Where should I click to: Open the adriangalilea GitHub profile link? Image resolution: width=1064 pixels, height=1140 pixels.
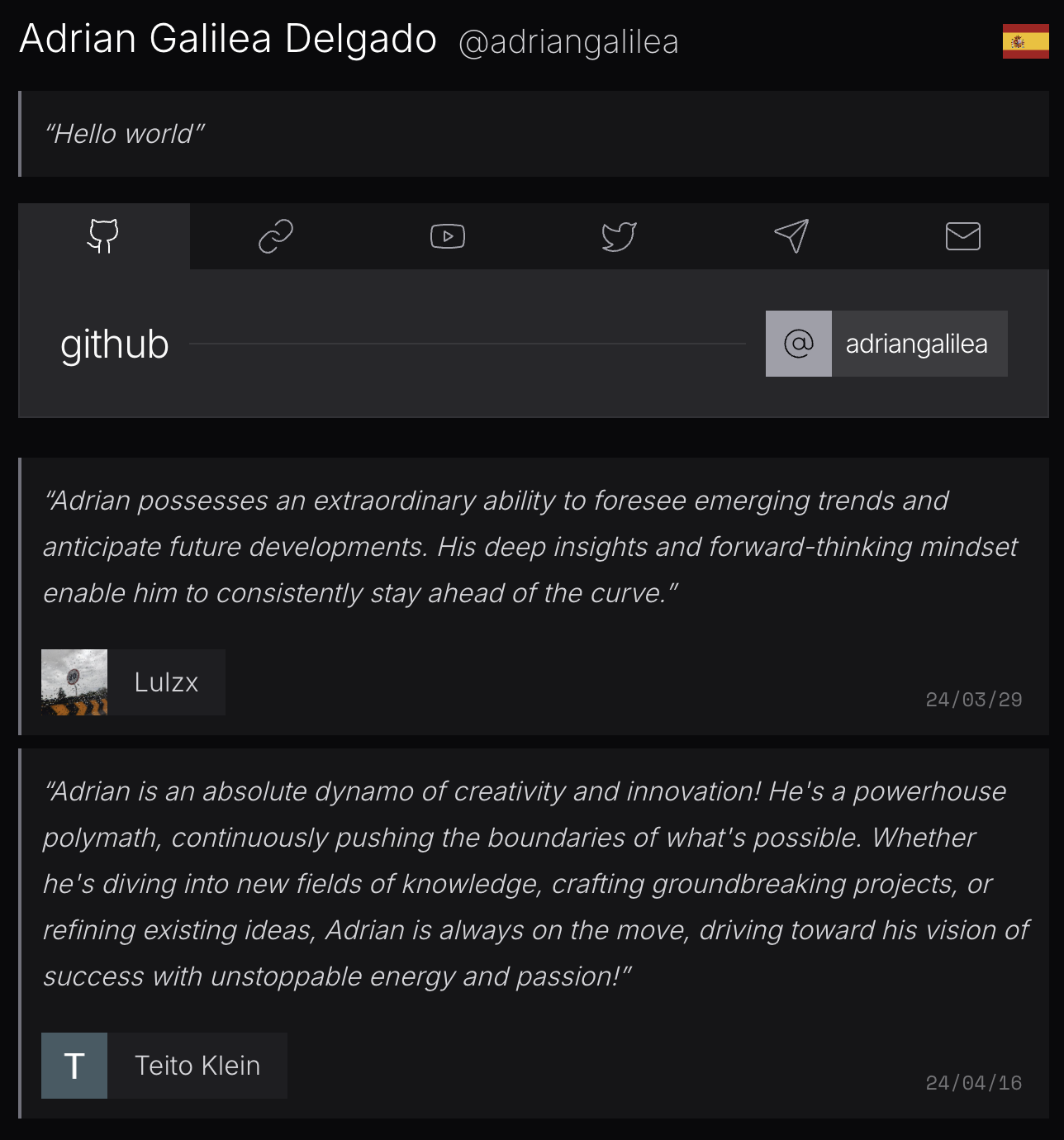[x=886, y=344]
